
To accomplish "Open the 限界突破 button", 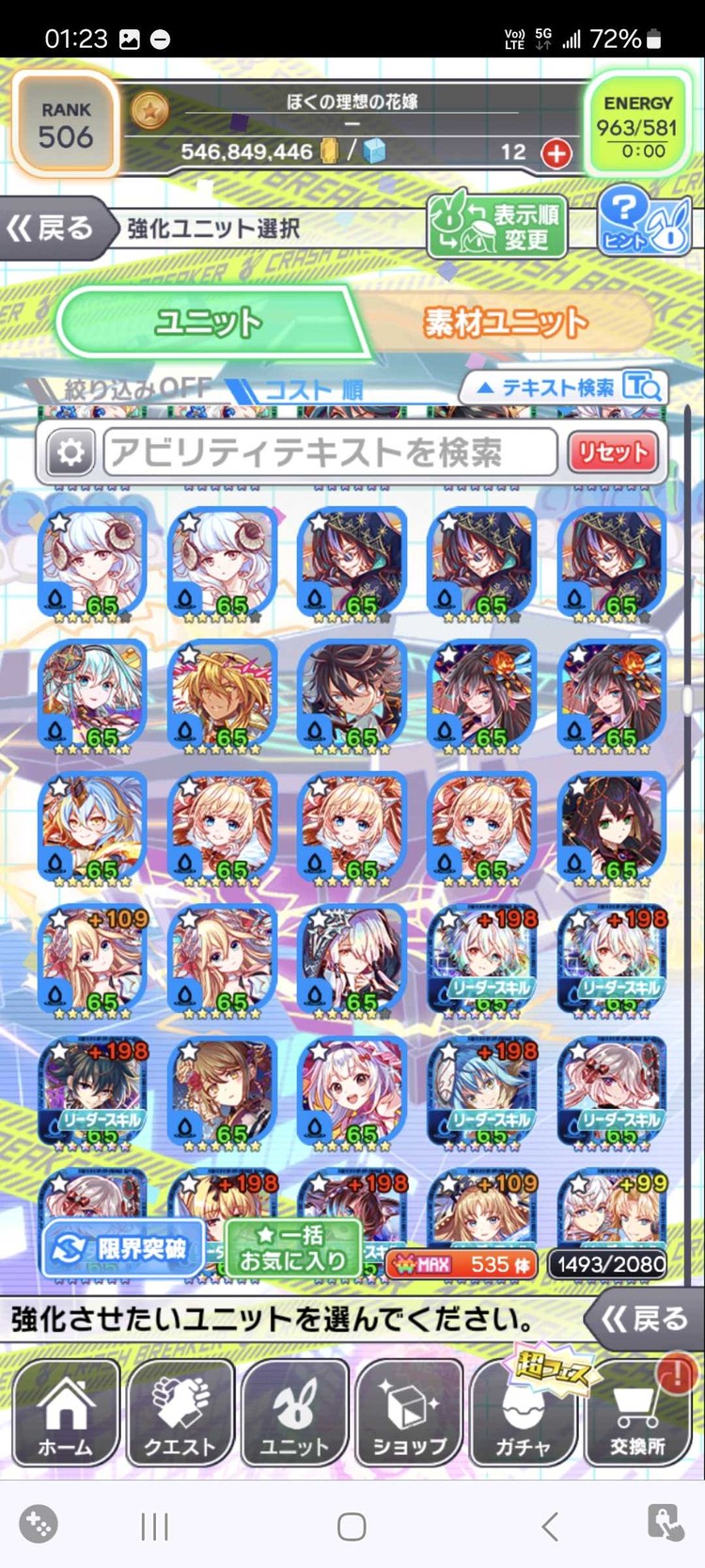I will [x=122, y=1248].
